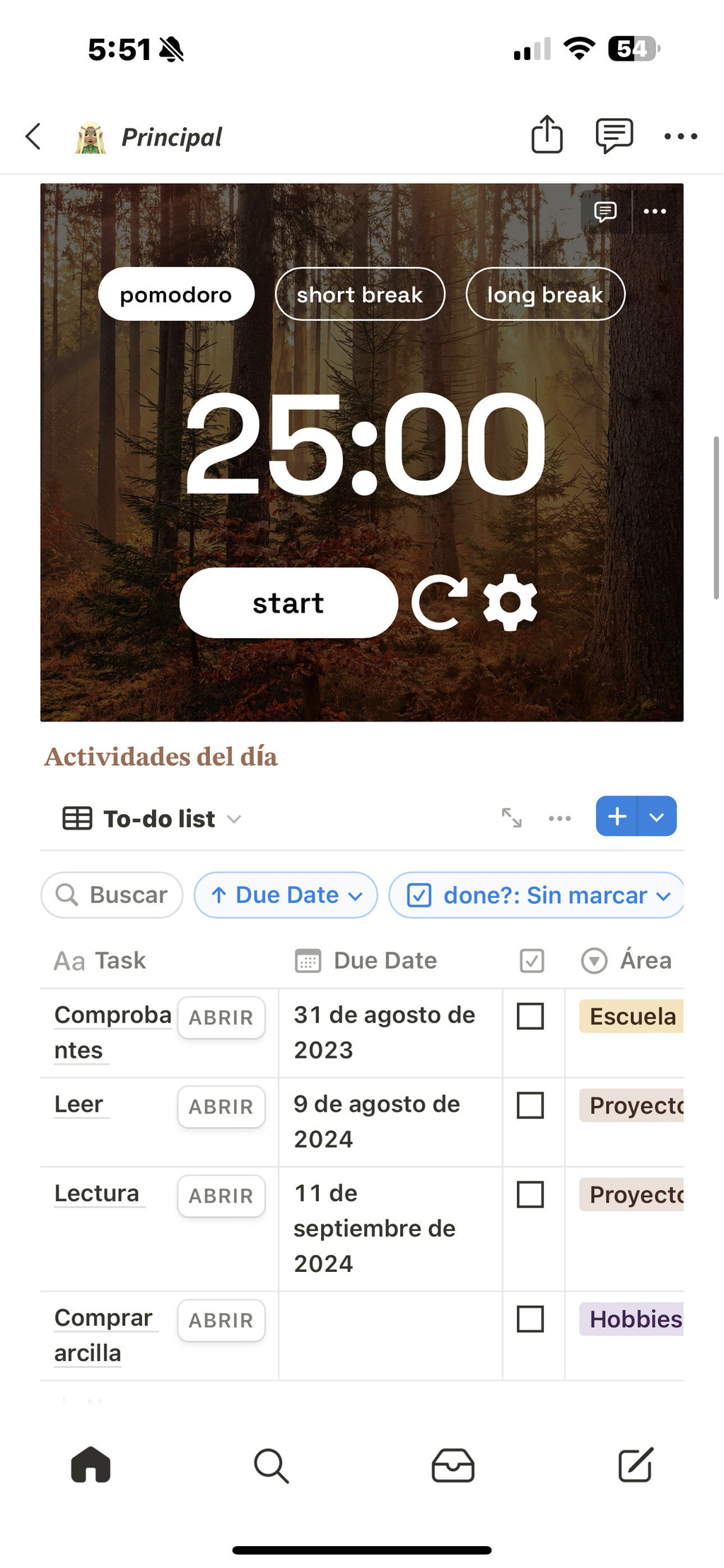Check off the Lectura task
Screen dimensions: 724x1568
pos(530,1194)
